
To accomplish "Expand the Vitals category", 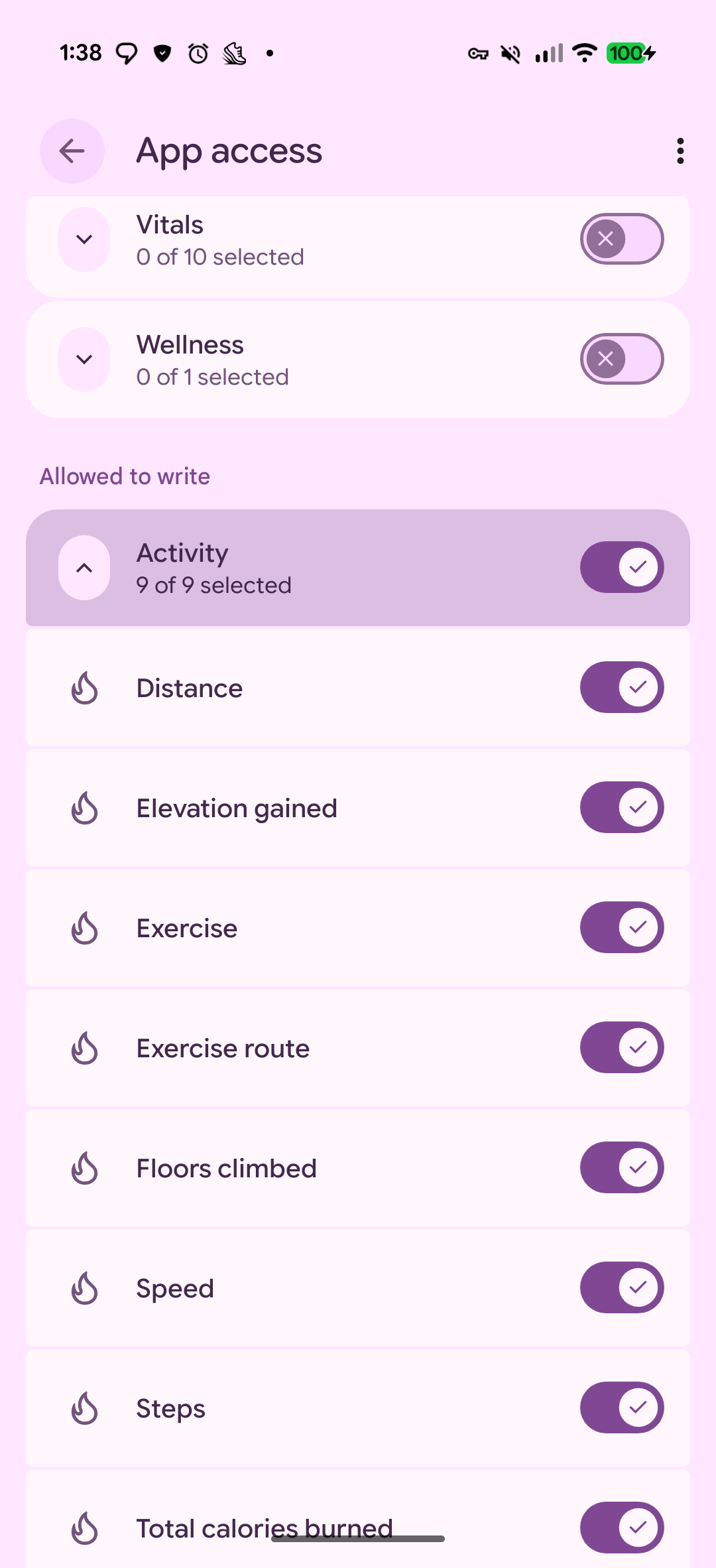I will 84,239.
